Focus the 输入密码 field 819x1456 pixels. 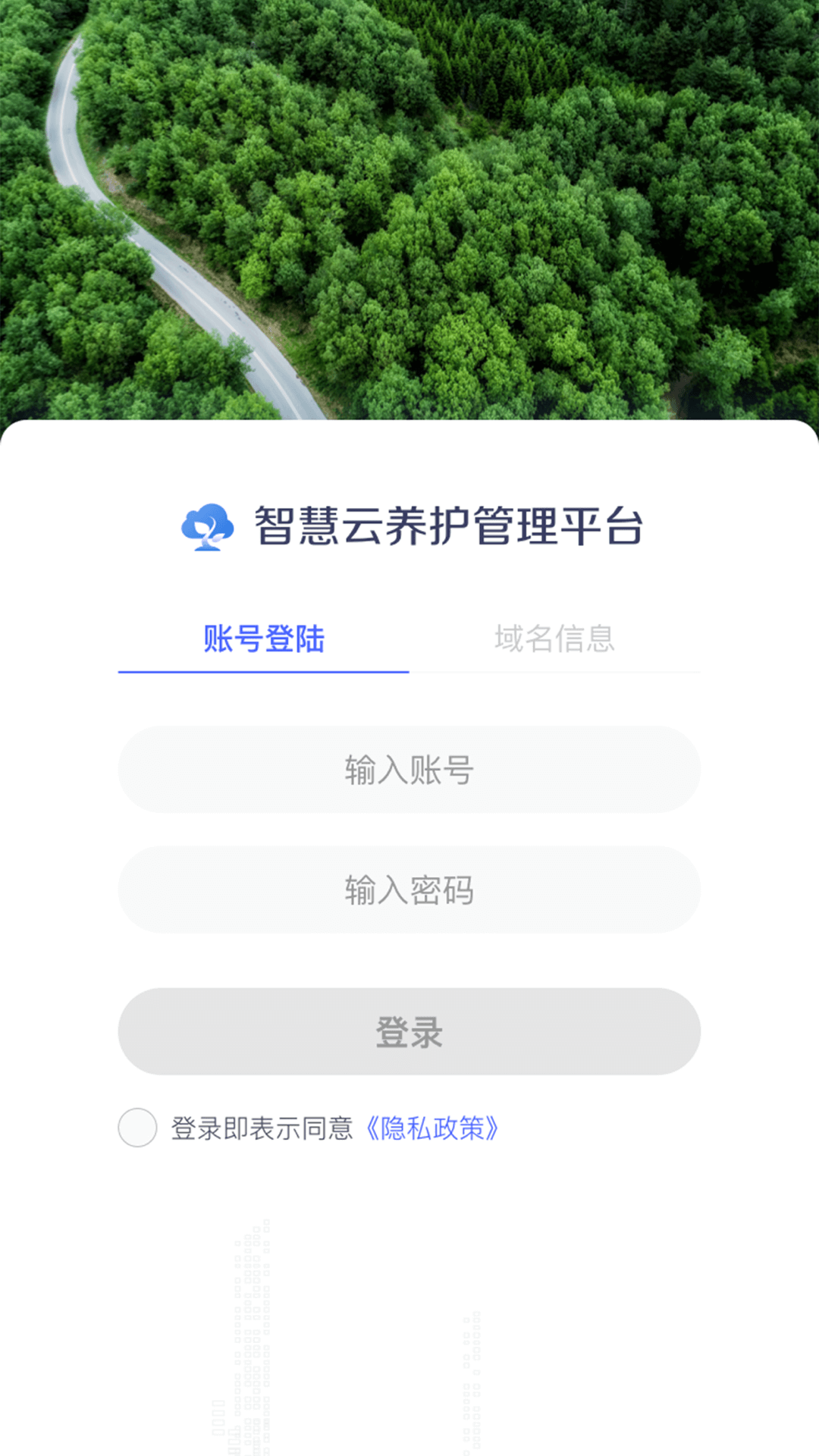409,890
